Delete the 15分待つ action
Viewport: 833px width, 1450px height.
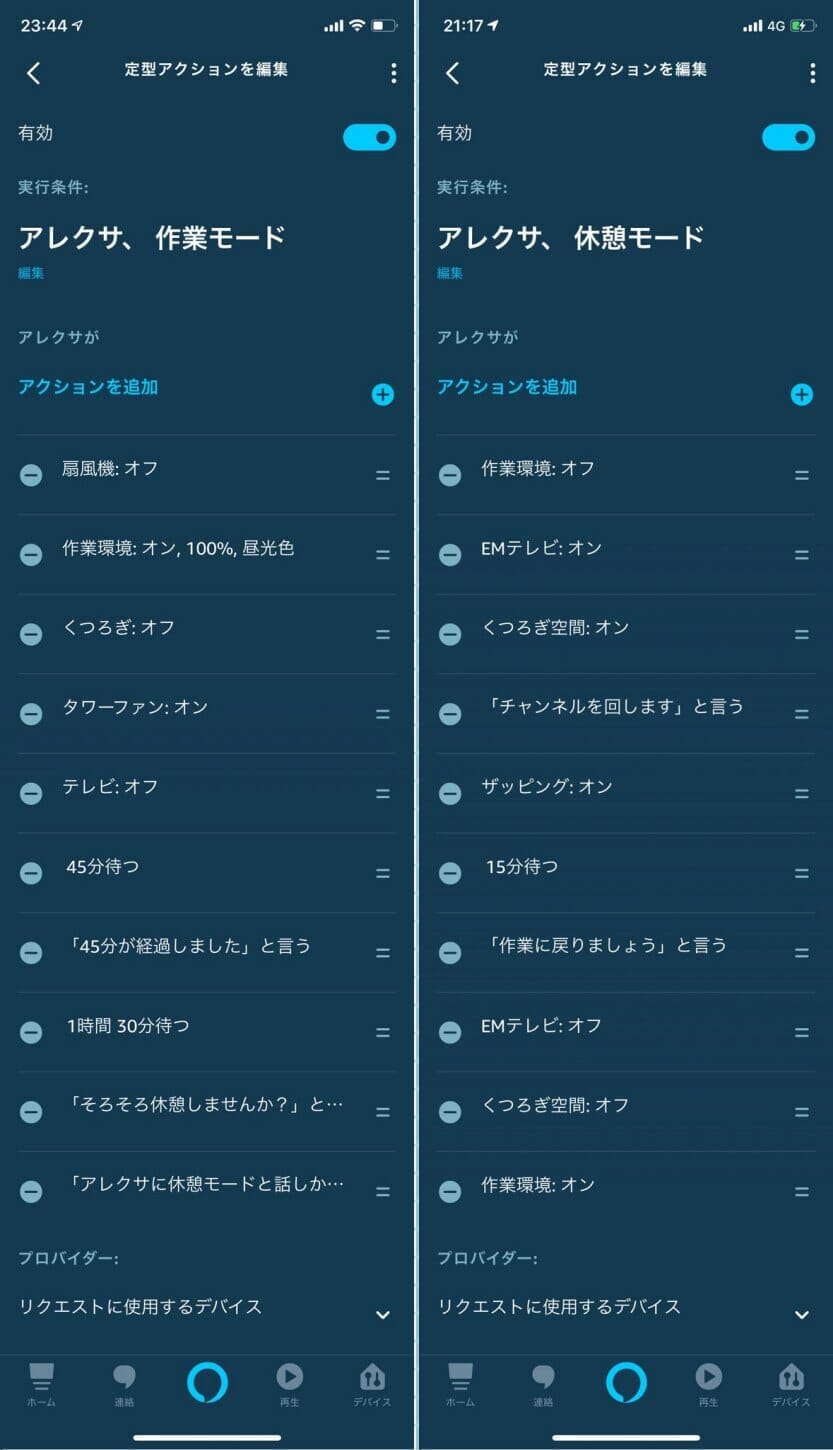pyautogui.click(x=450, y=873)
